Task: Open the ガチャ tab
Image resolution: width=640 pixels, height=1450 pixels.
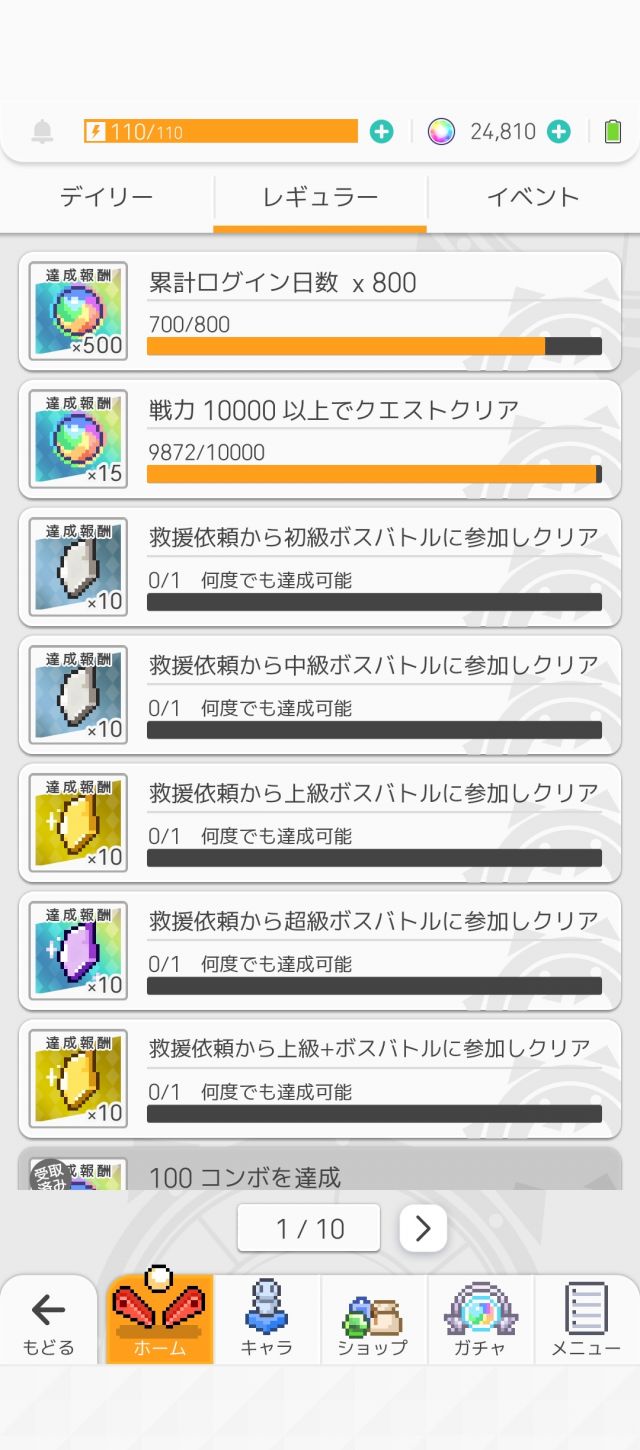Action: pyautogui.click(x=480, y=1319)
